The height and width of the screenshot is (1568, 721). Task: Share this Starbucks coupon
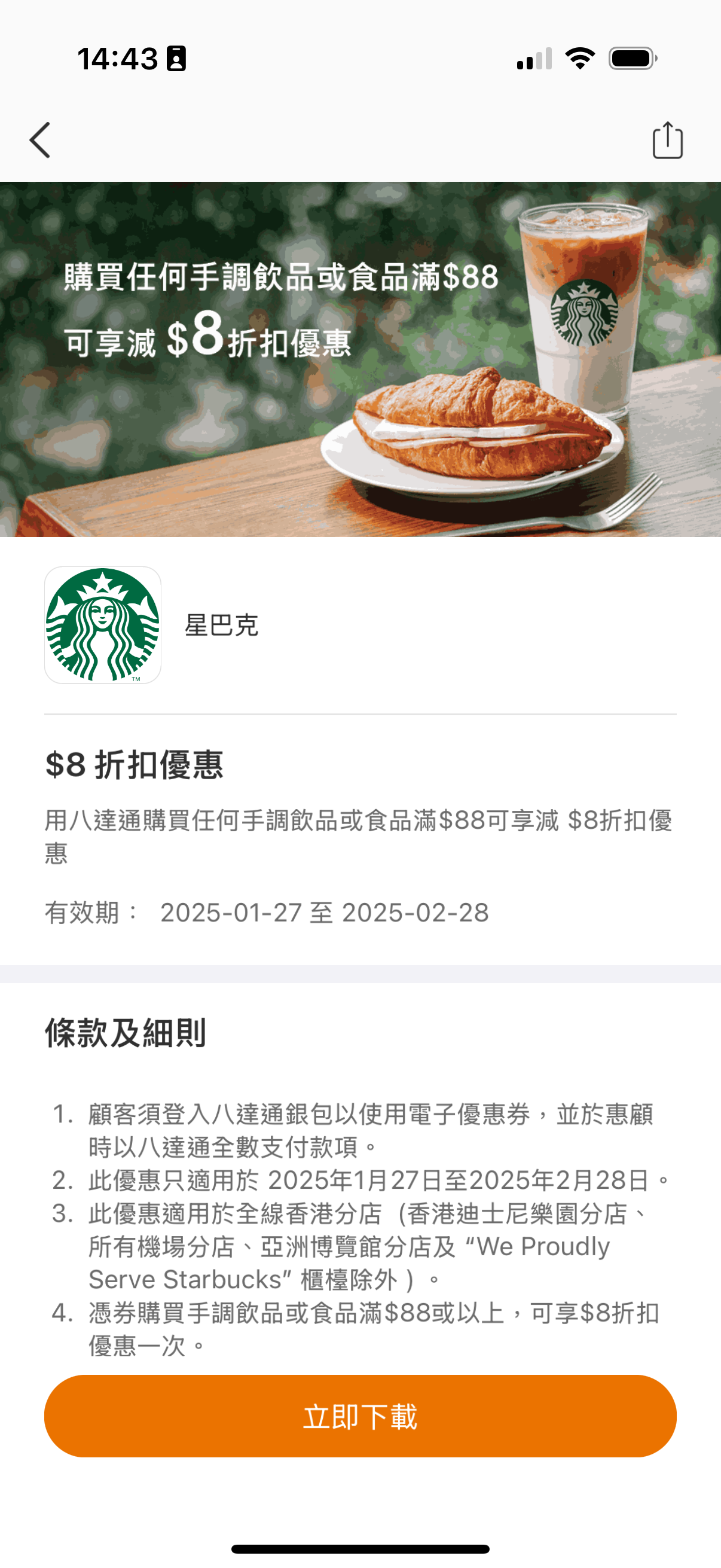click(x=667, y=141)
